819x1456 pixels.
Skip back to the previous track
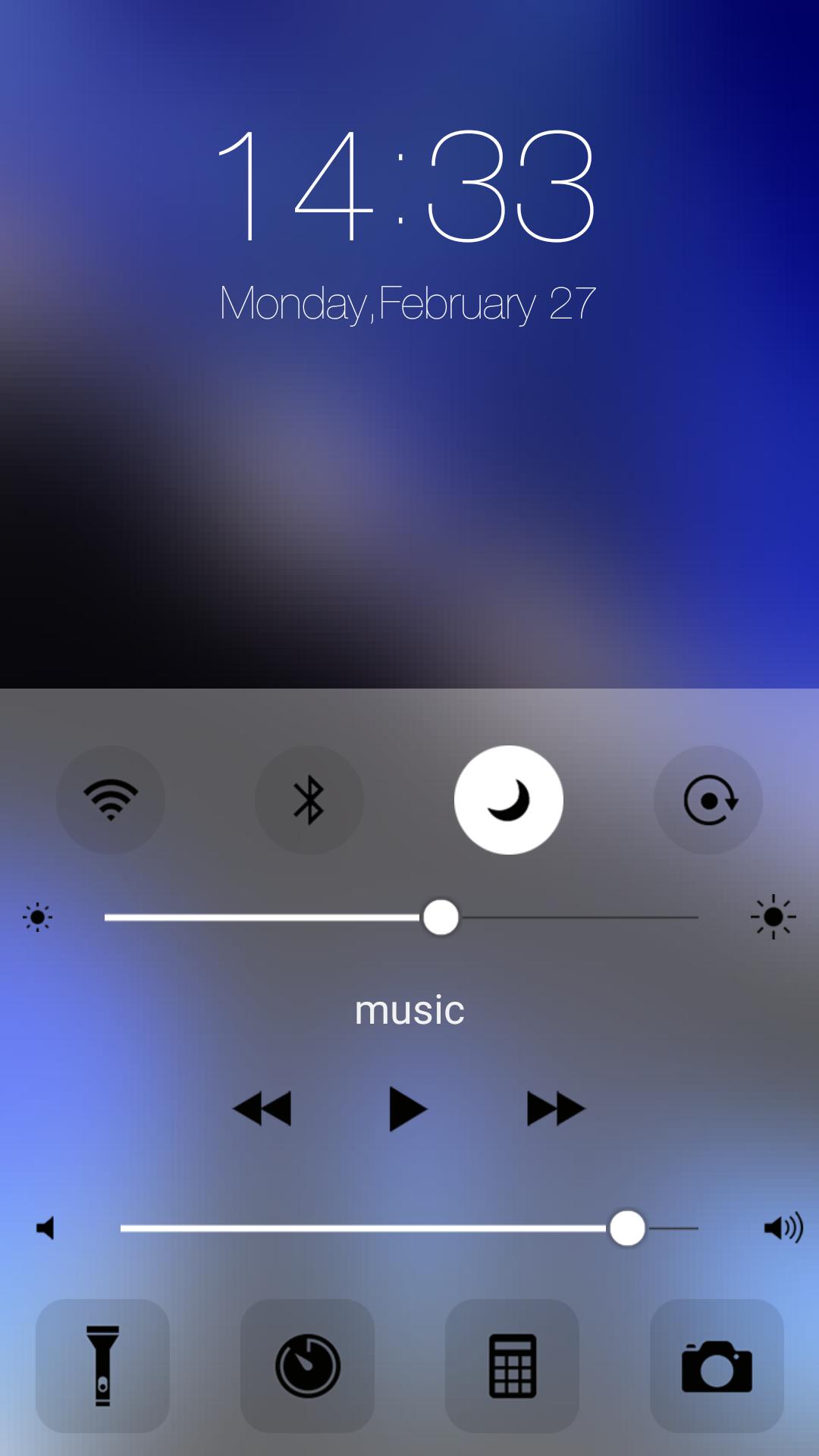click(262, 1109)
